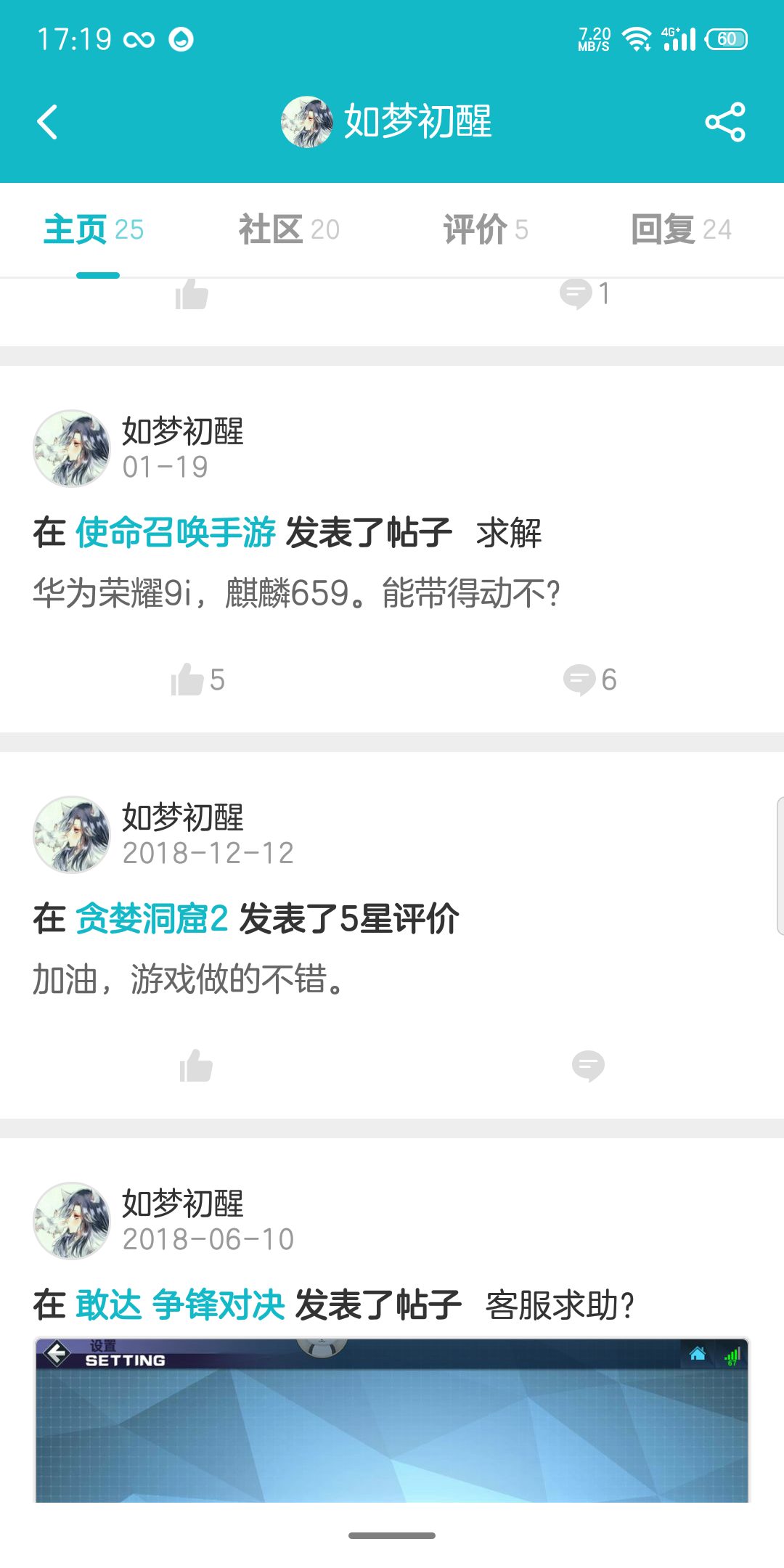
Task: Go back using the header arrow
Action: tap(48, 122)
